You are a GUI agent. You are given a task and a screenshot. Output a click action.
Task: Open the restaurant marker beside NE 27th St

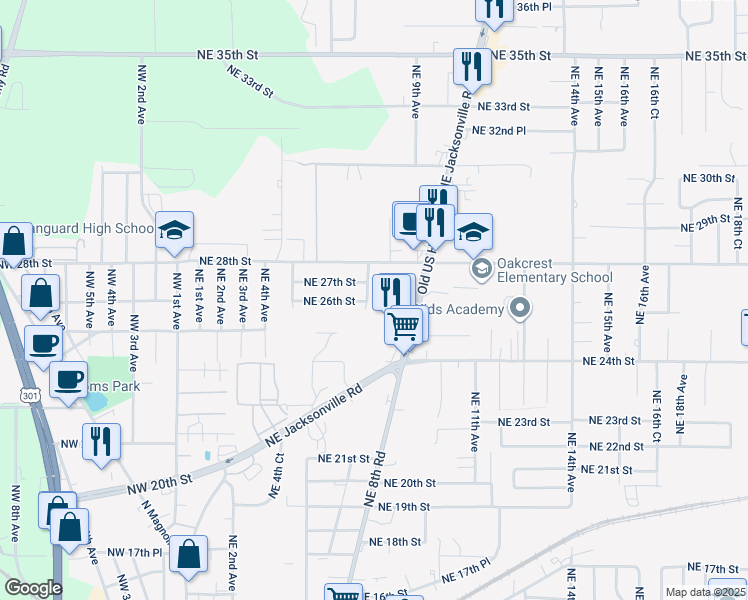click(391, 292)
